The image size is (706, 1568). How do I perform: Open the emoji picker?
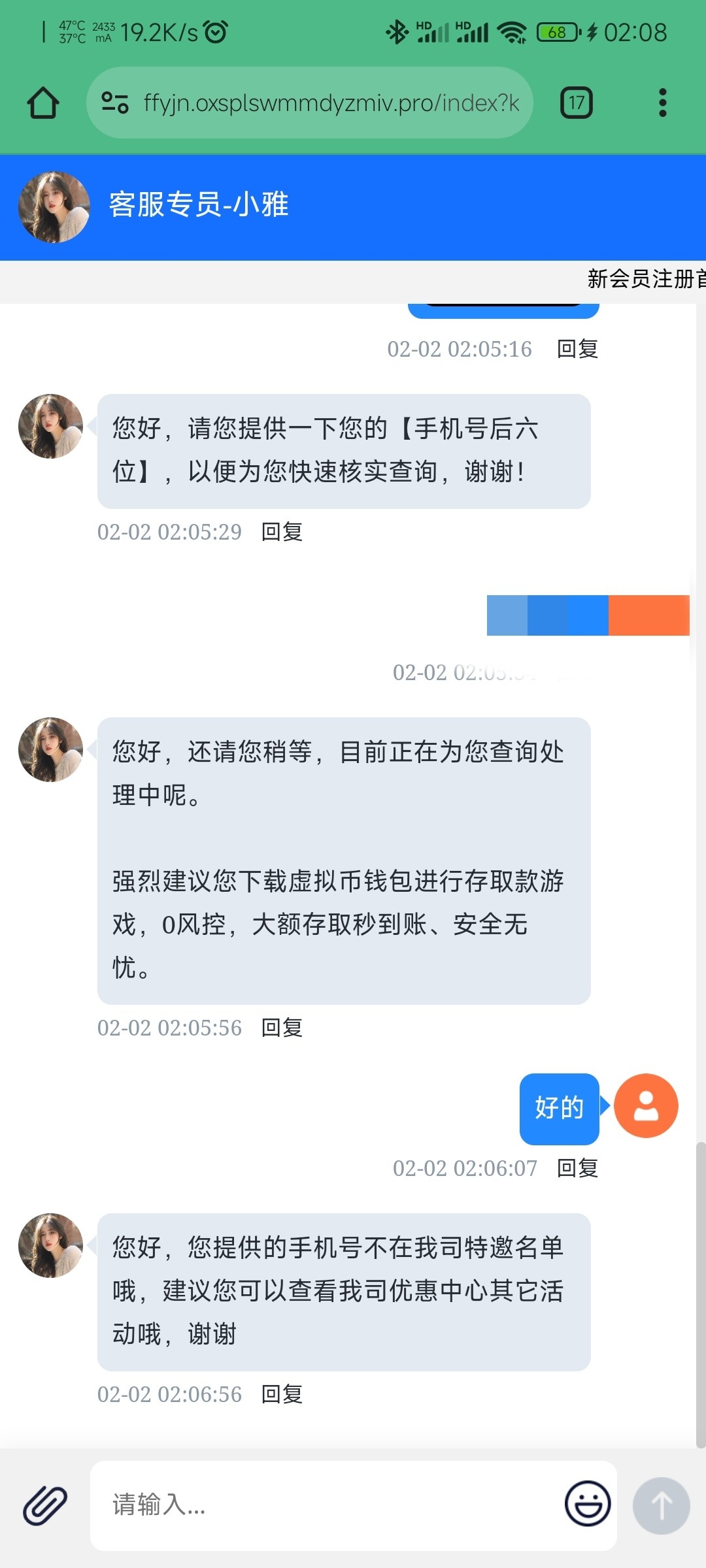[587, 1504]
